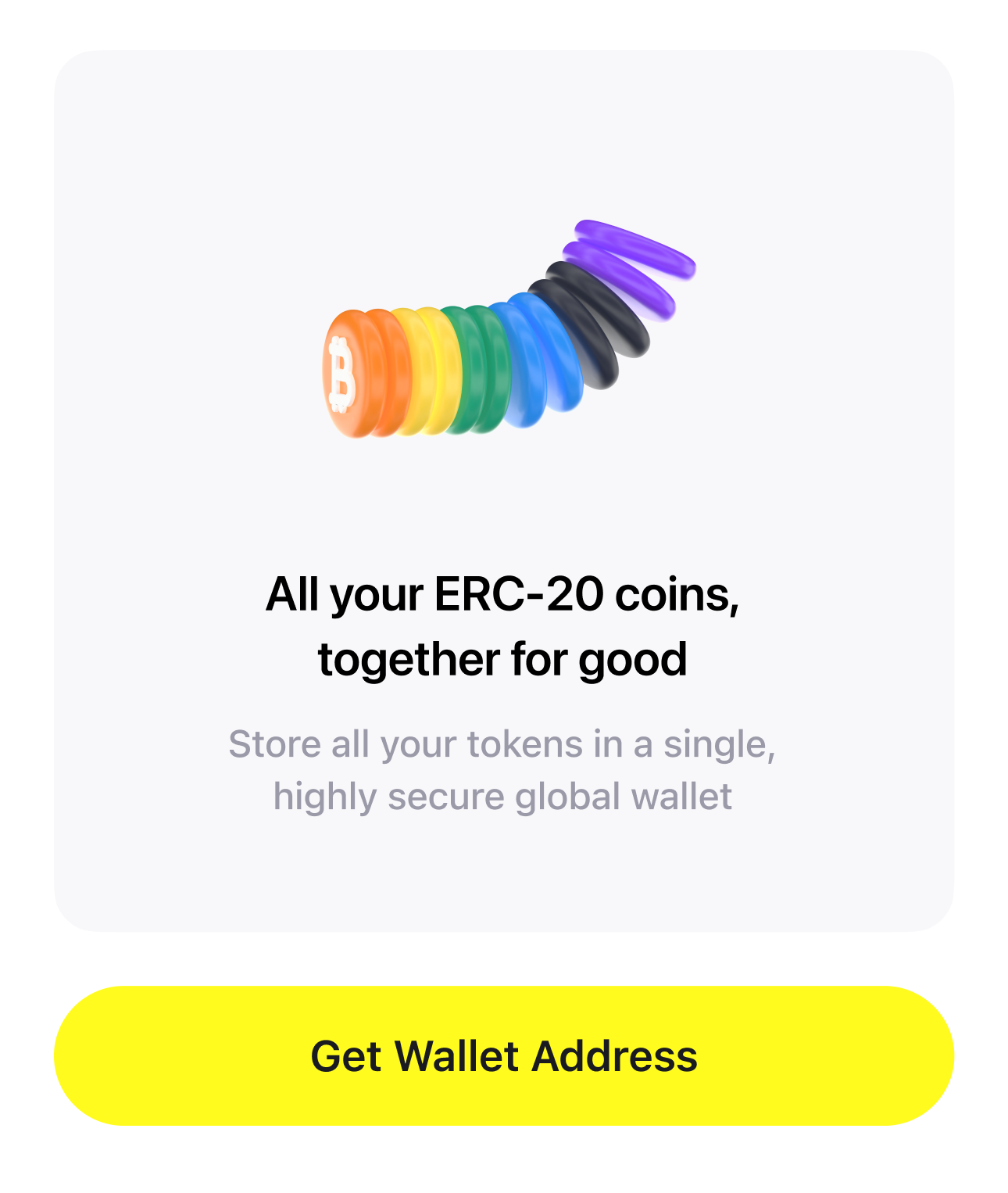Click the Get Wallet Address label text

click(504, 1057)
